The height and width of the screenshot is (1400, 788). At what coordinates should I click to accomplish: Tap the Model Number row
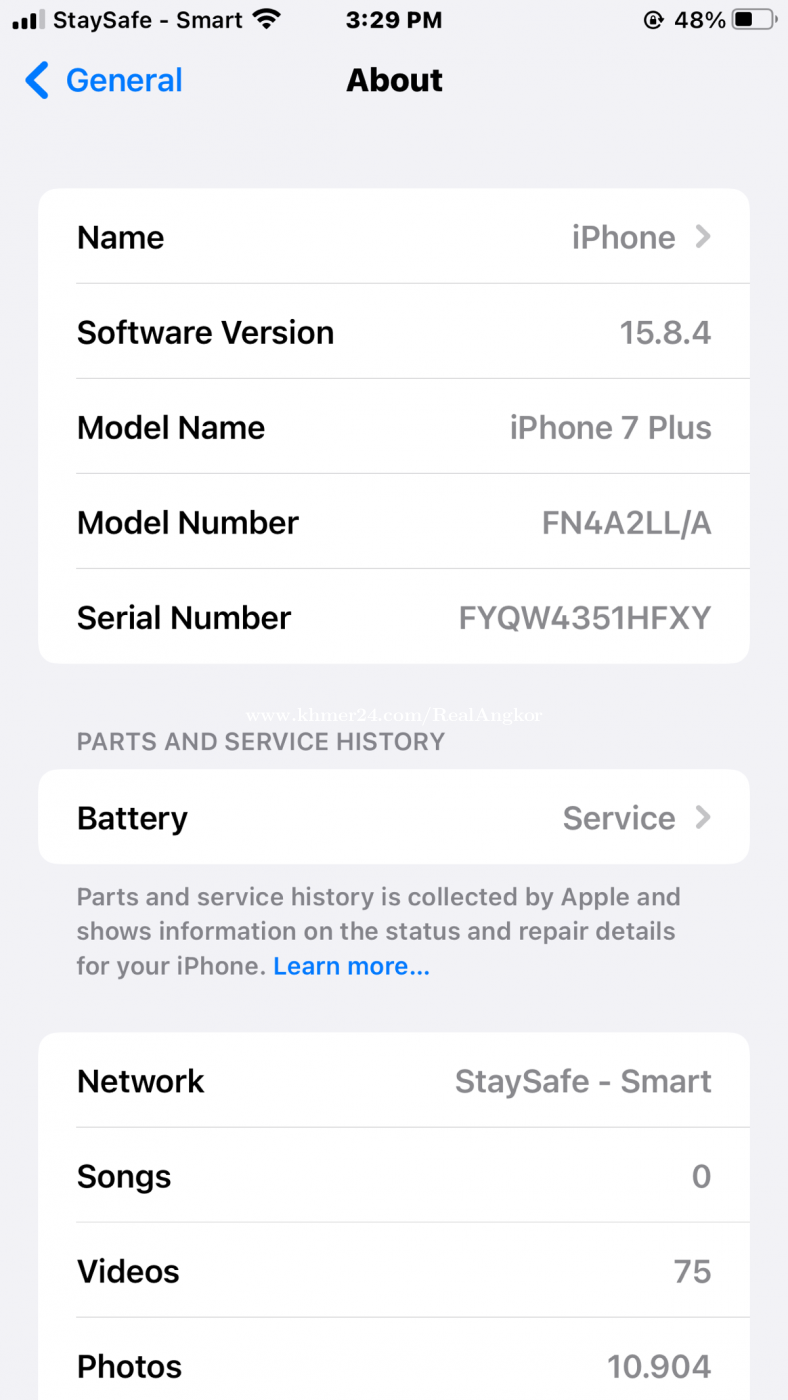pos(394,522)
